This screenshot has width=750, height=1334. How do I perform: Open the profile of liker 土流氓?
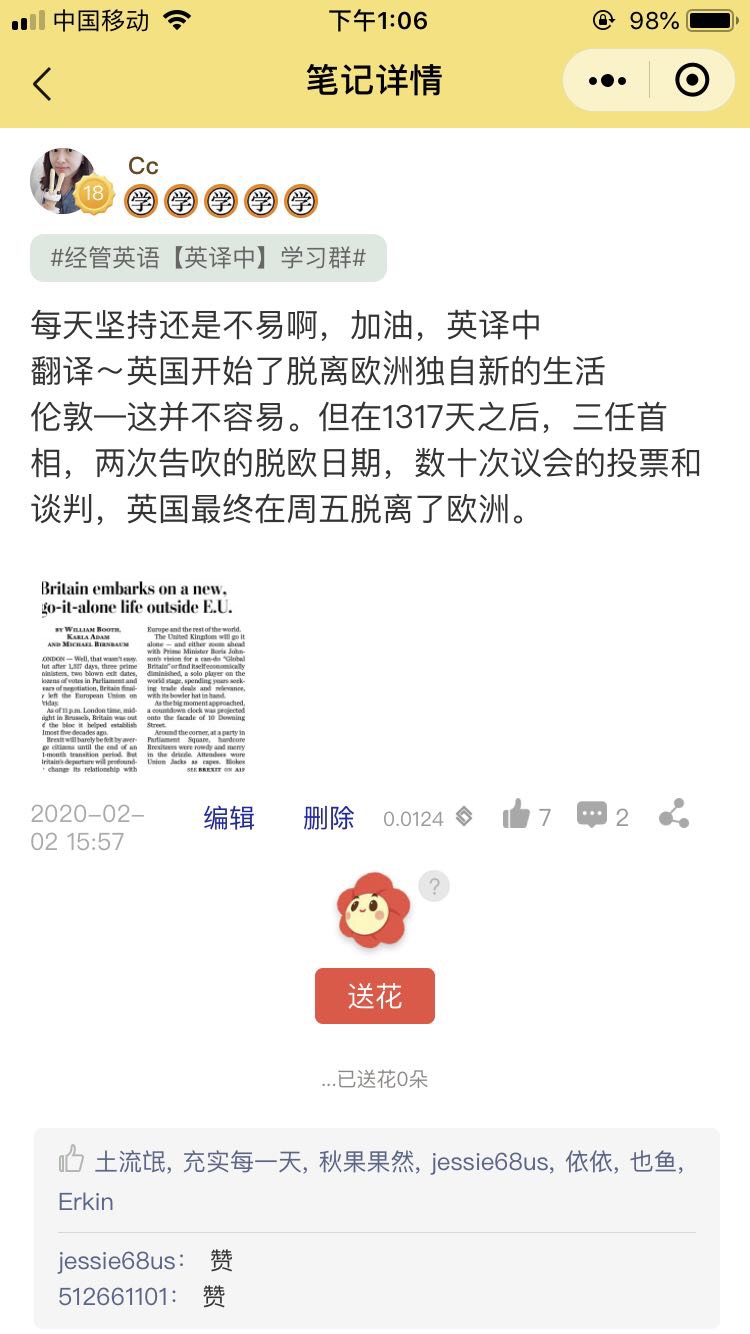tap(132, 1161)
